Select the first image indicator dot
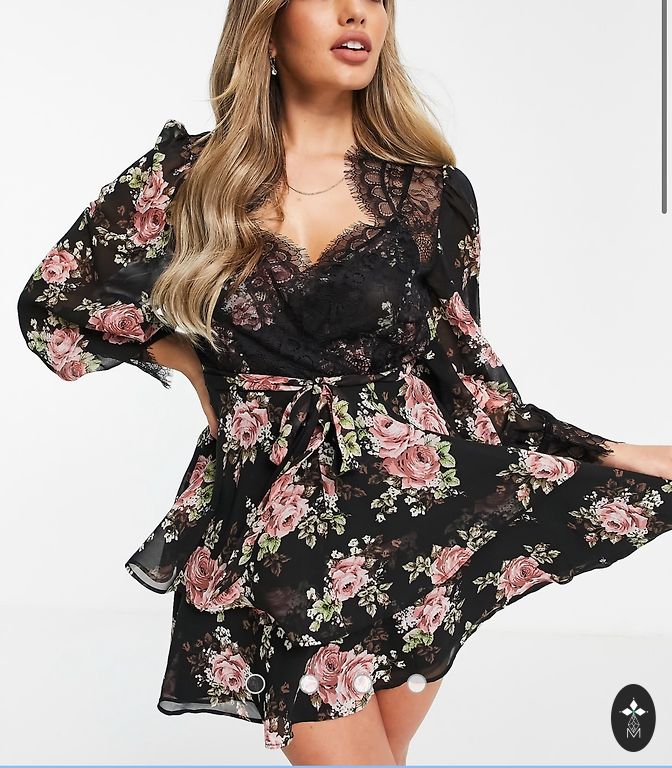Viewport: 672px width, 768px height. point(255,684)
